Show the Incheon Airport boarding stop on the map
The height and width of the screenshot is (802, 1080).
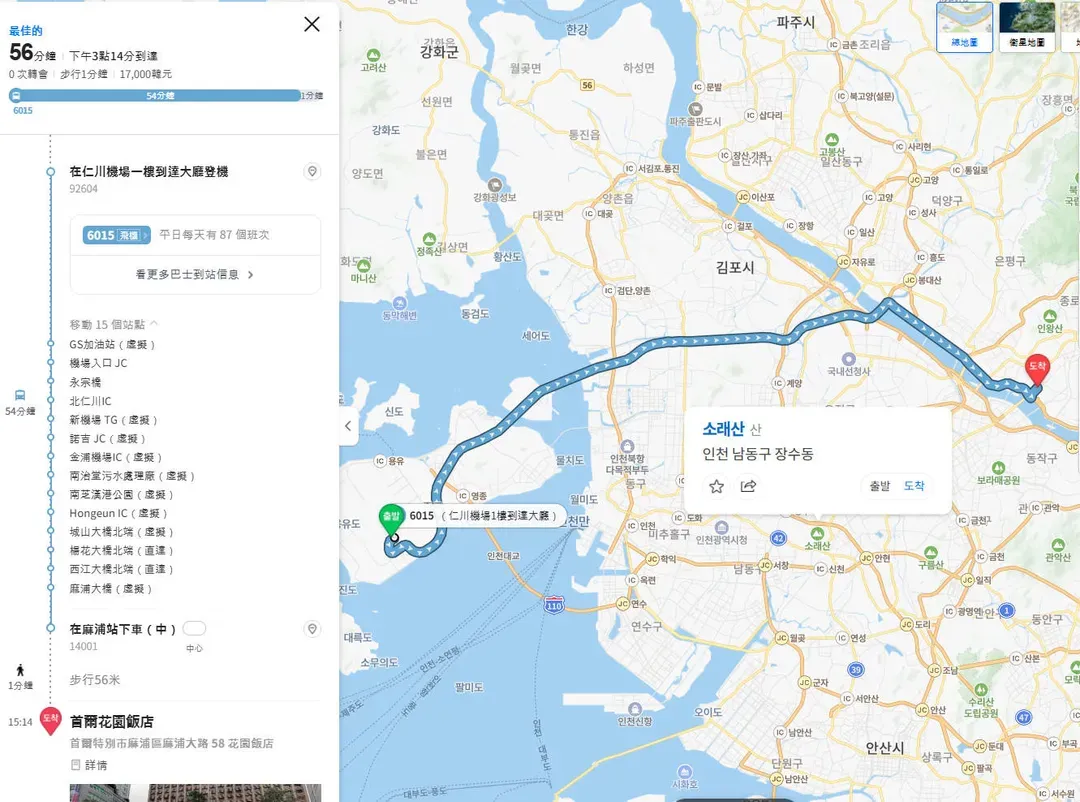click(312, 172)
